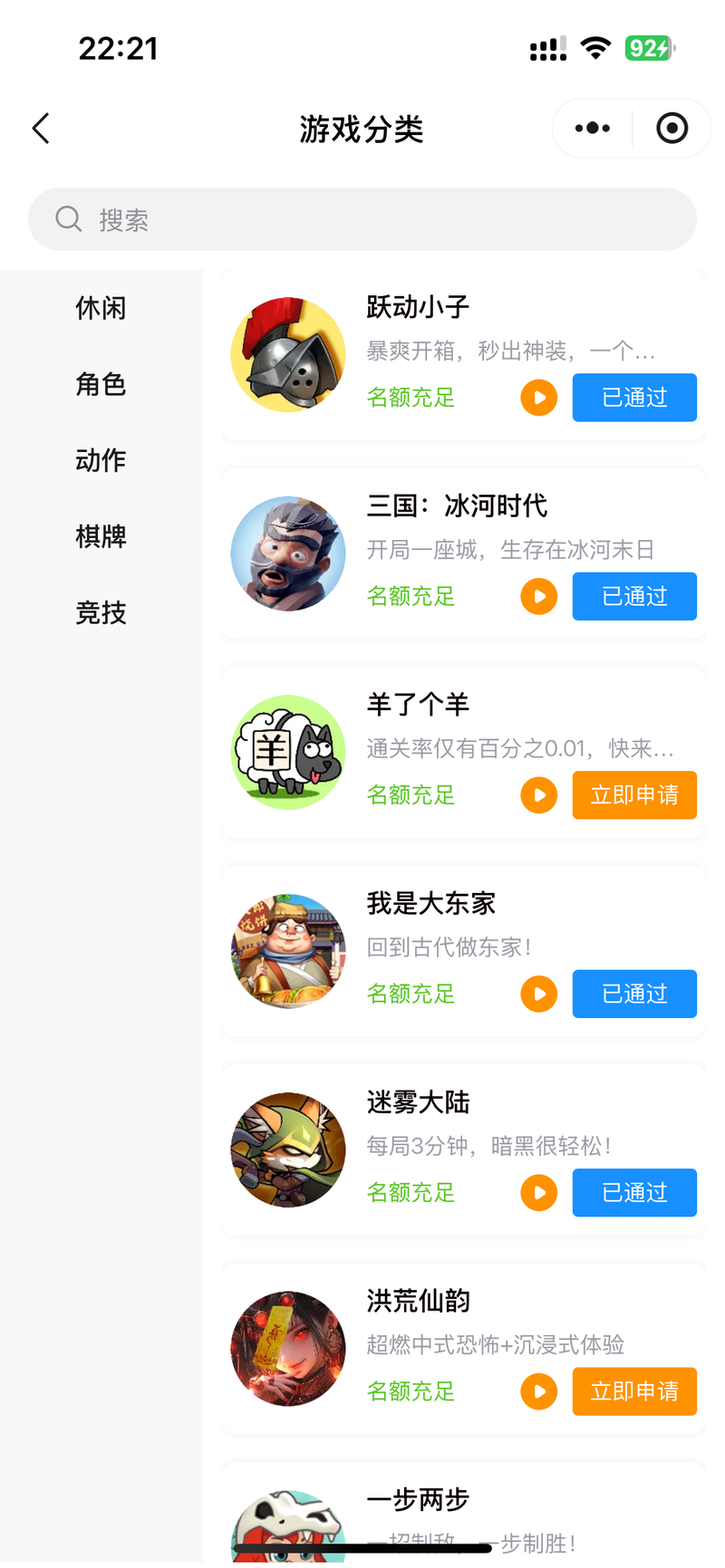Play the preview video for 跃动小子
Image resolution: width=725 pixels, height=1568 pixels.
click(539, 398)
